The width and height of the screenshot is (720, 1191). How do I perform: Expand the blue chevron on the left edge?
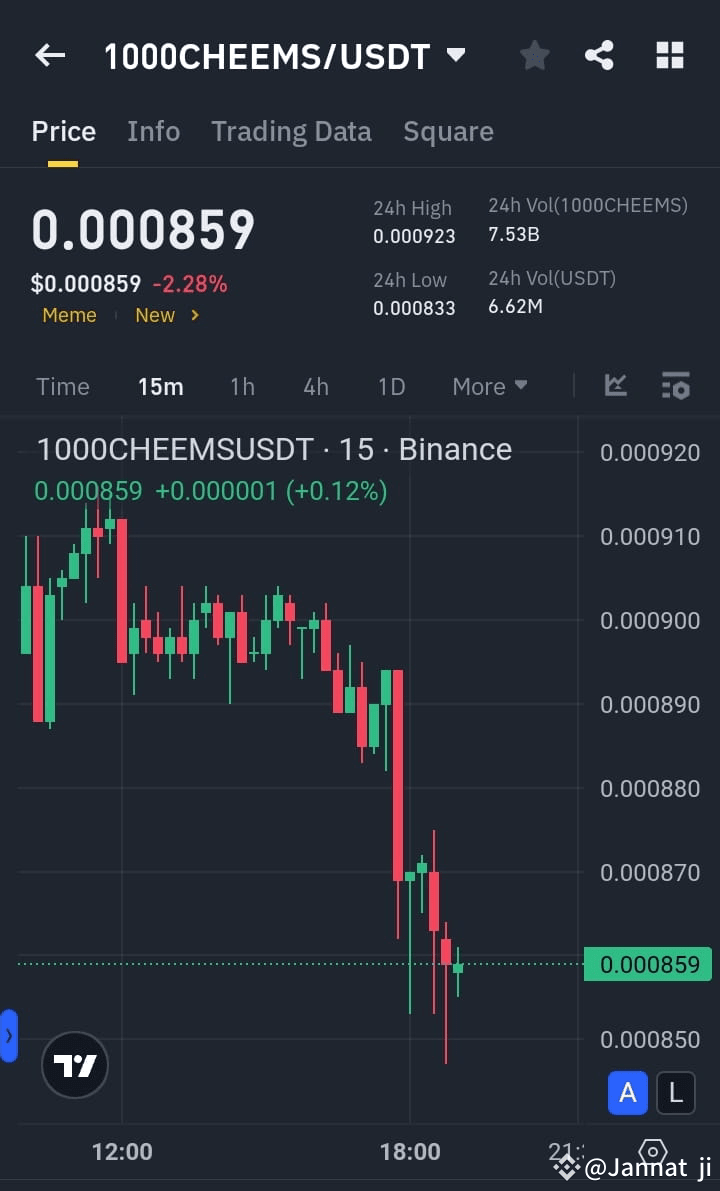click(x=10, y=1036)
